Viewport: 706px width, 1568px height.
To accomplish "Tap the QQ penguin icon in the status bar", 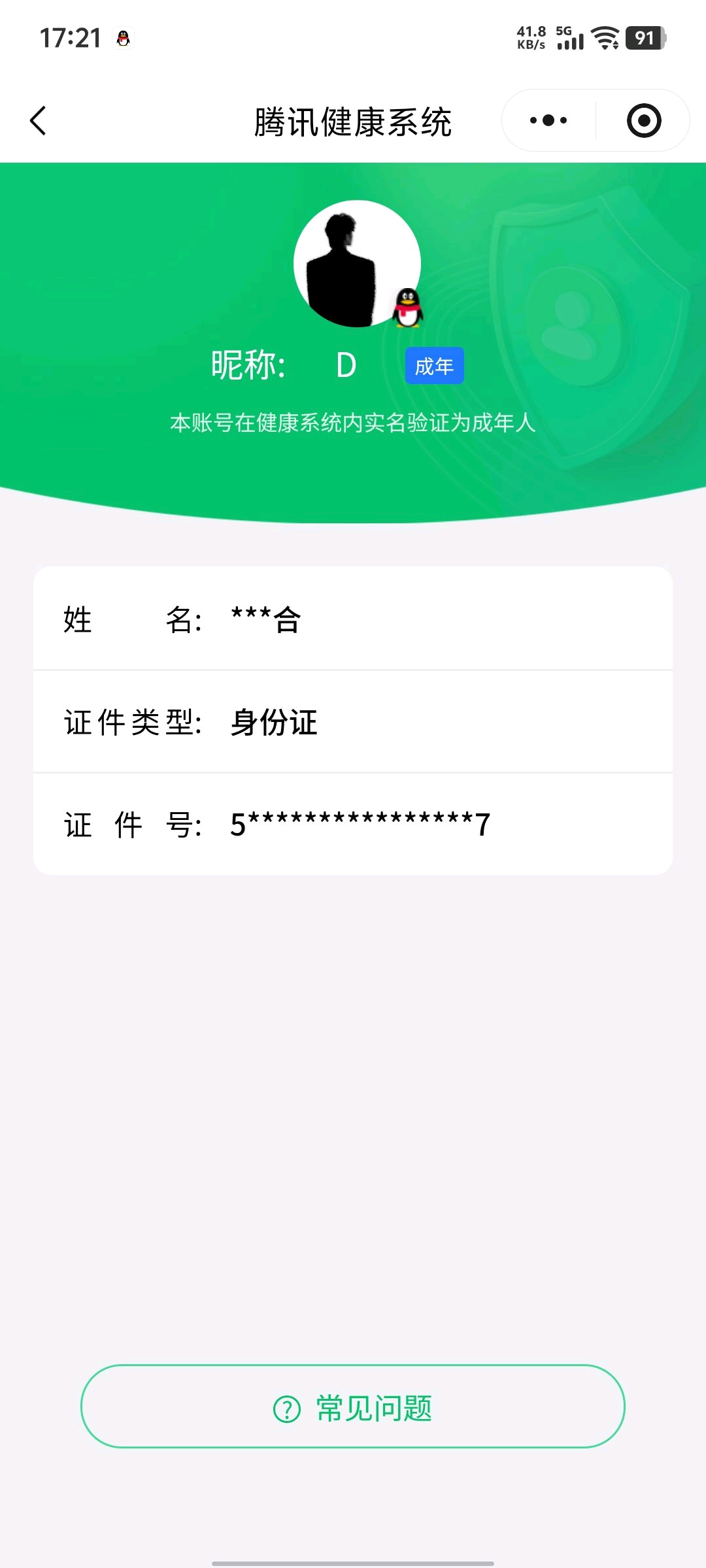I will click(x=124, y=38).
